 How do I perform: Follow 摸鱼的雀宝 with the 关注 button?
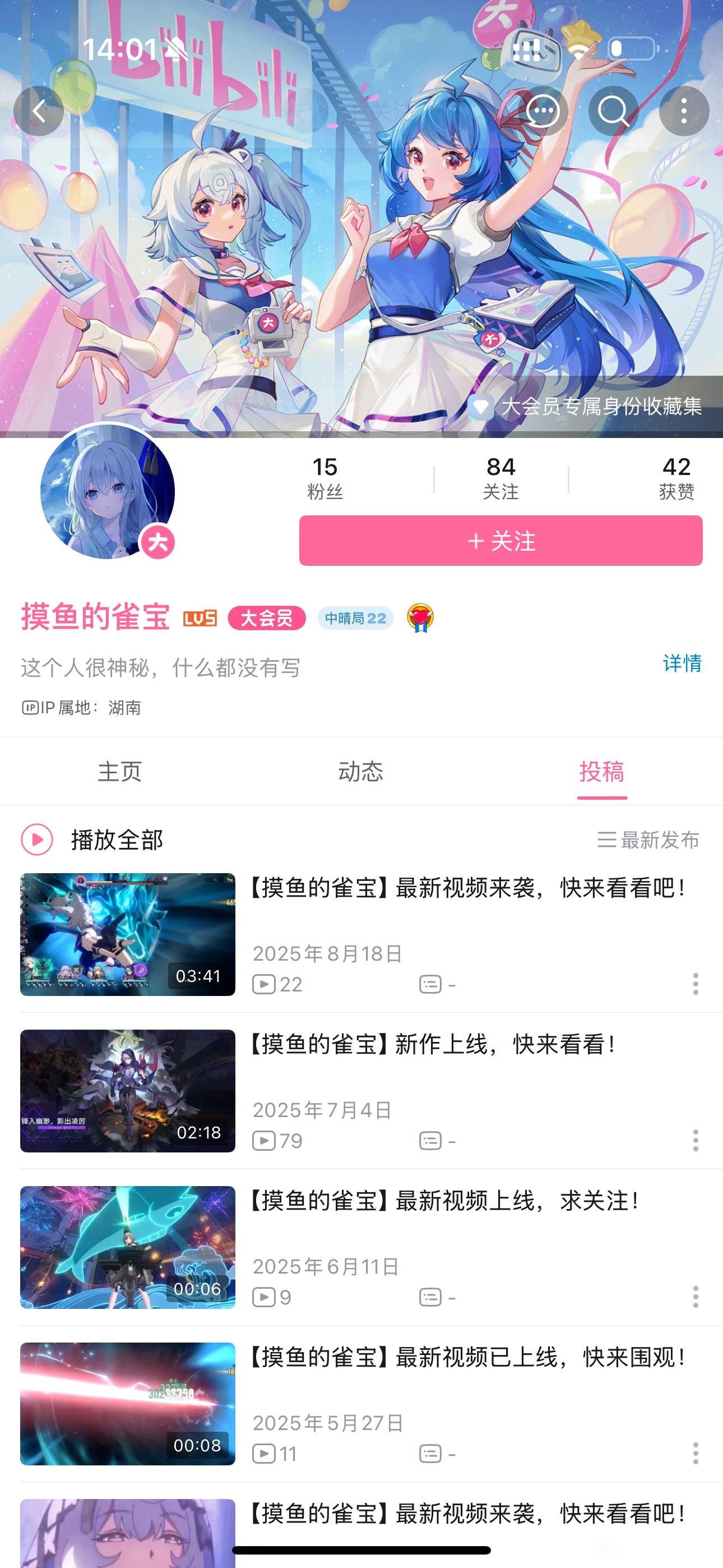coord(500,541)
